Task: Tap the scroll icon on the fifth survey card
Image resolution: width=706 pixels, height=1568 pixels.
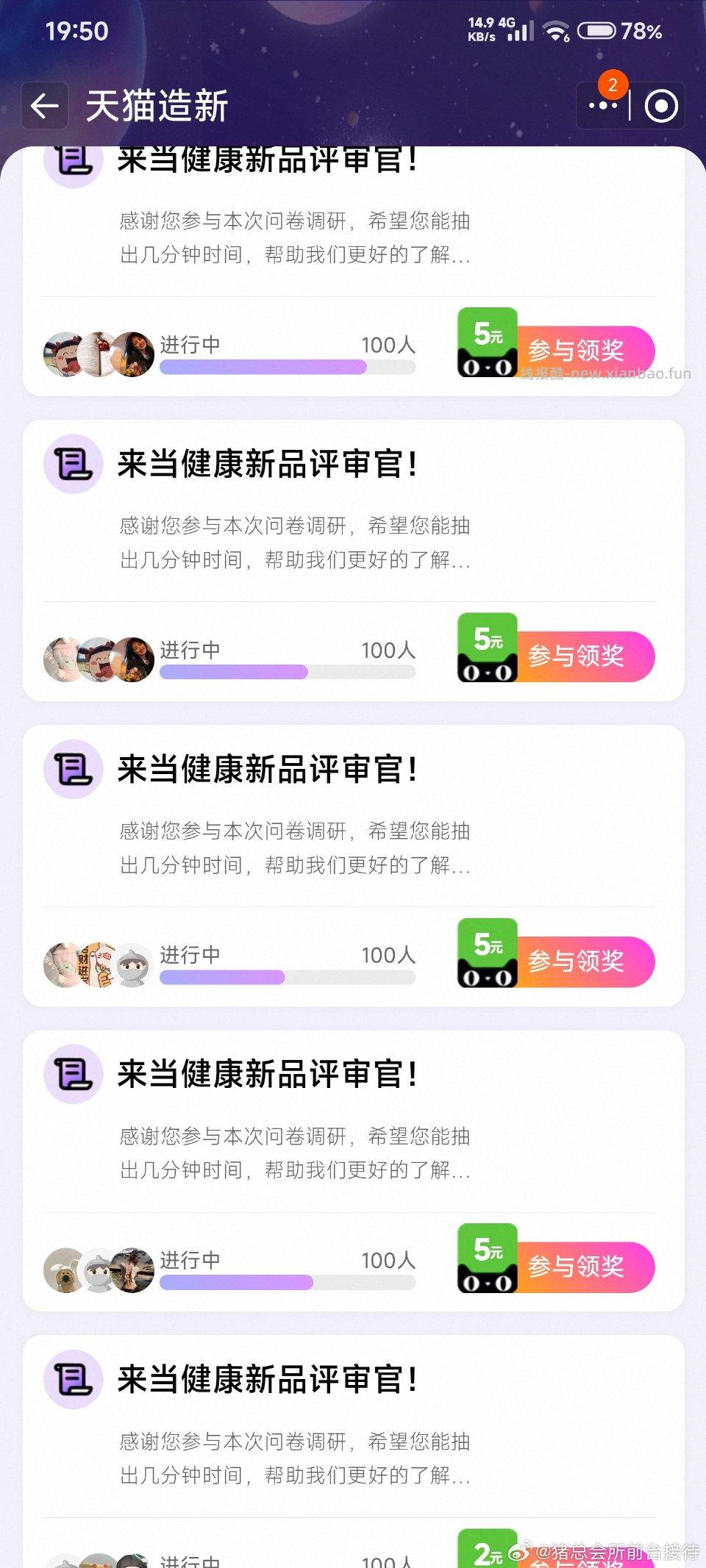Action: click(x=72, y=1381)
